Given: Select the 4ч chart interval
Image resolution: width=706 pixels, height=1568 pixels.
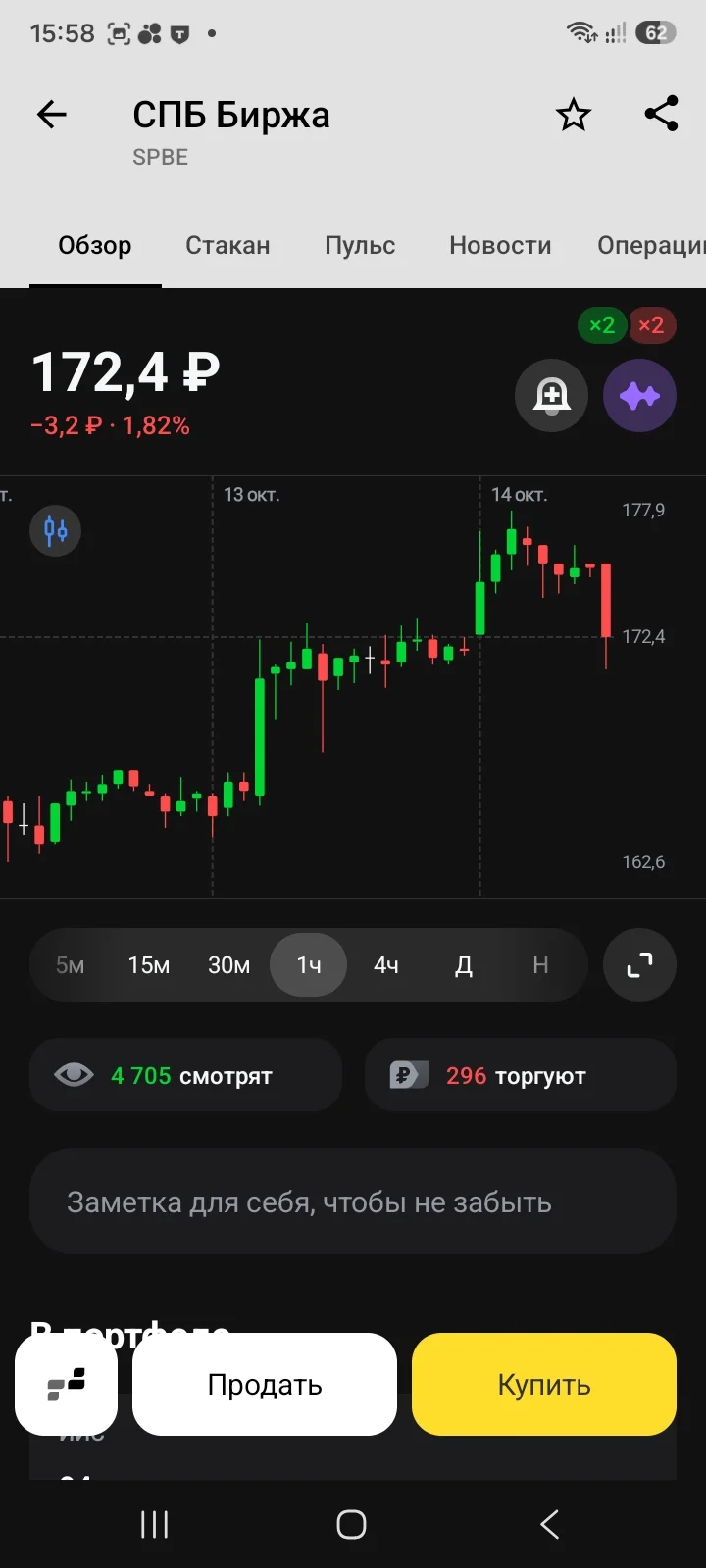Looking at the screenshot, I should 386,965.
